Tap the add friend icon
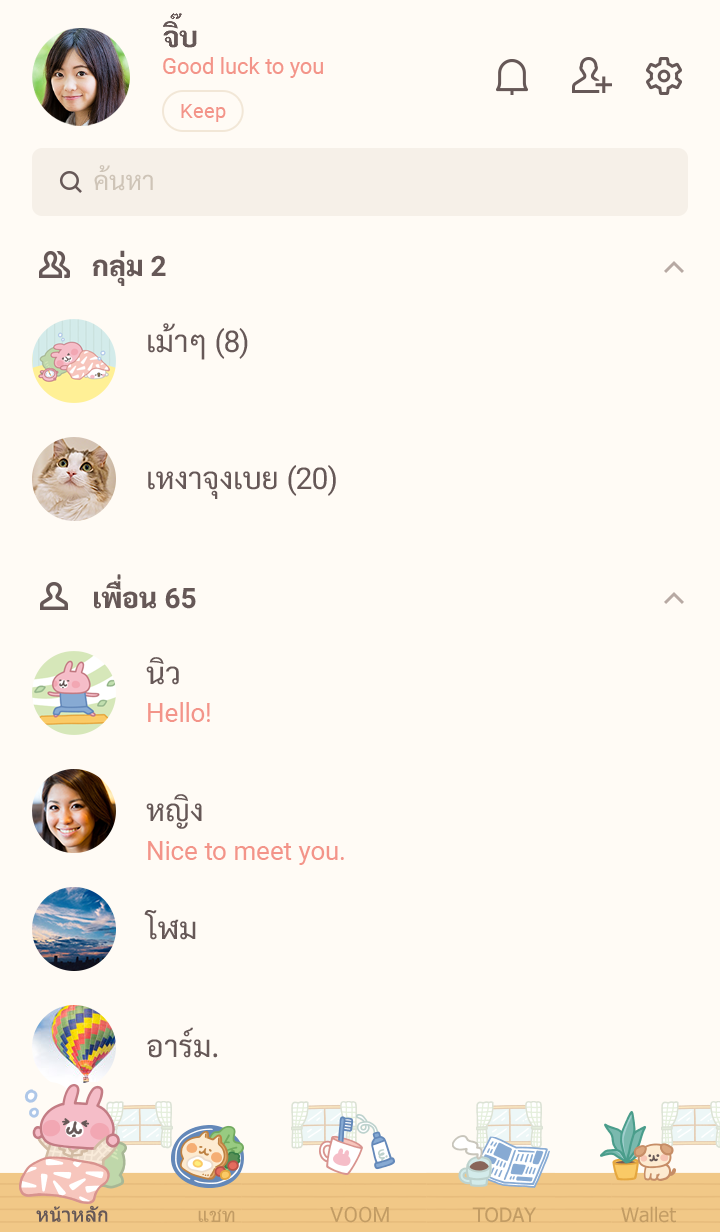Viewport: 720px width, 1232px height. click(x=590, y=77)
